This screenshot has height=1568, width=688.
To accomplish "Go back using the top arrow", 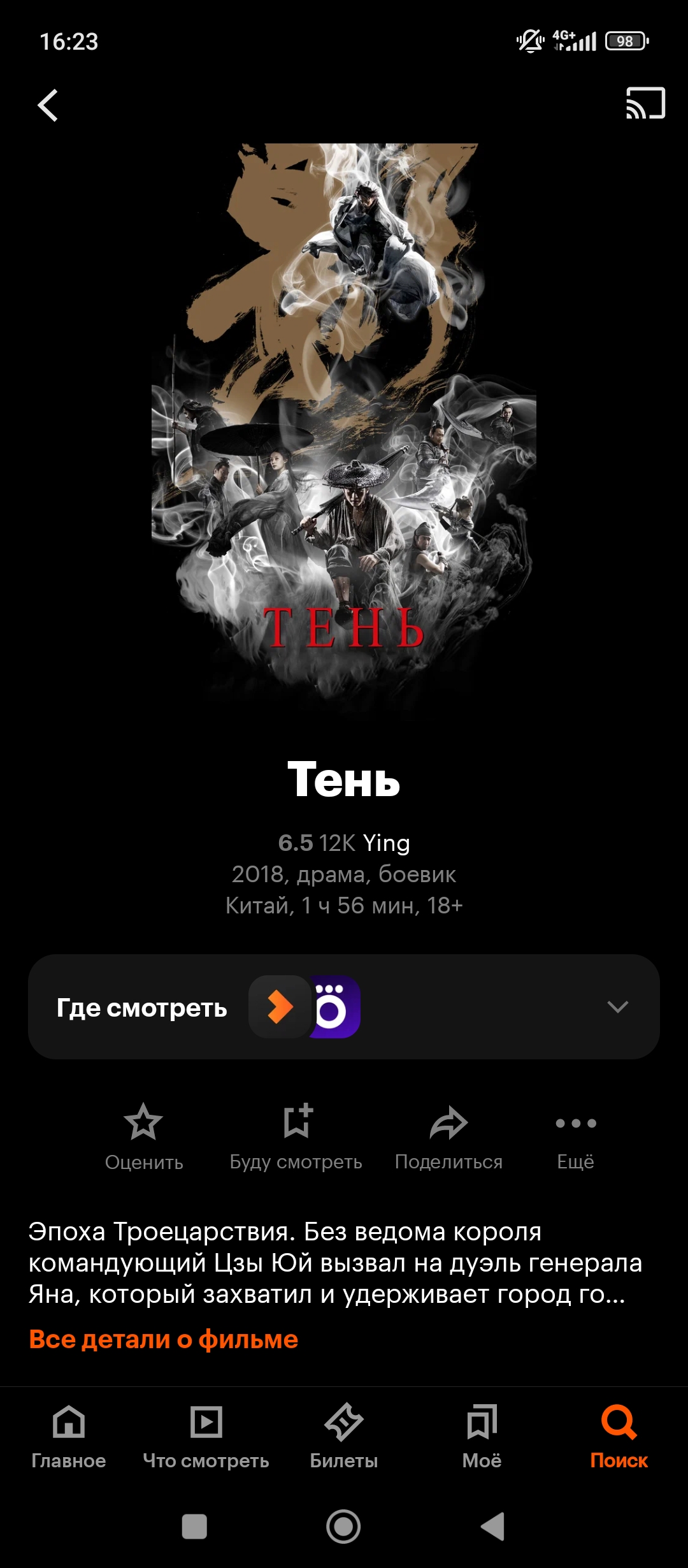I will 48,105.
